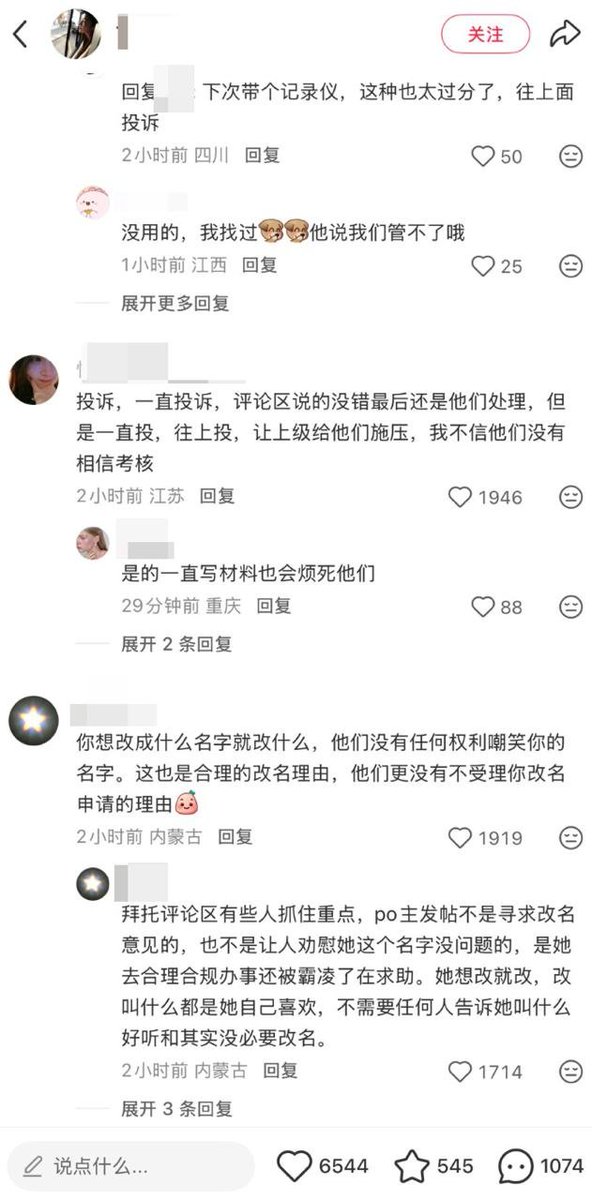
Task: Like the Sichuan comment with 50 likes
Action: (483, 156)
